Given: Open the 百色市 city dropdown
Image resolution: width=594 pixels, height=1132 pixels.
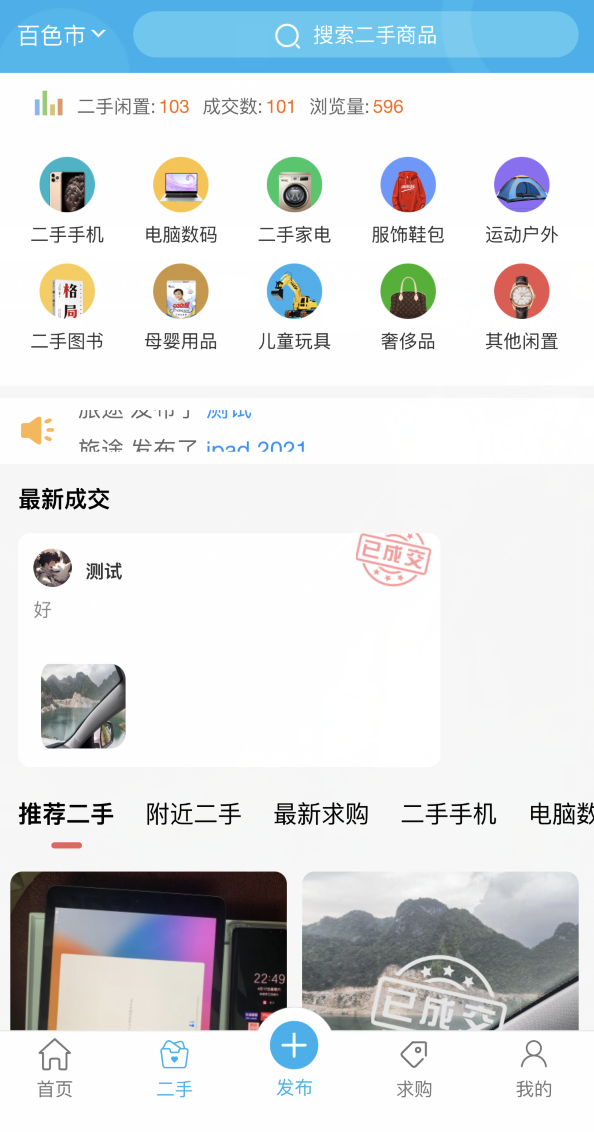Looking at the screenshot, I should point(62,35).
